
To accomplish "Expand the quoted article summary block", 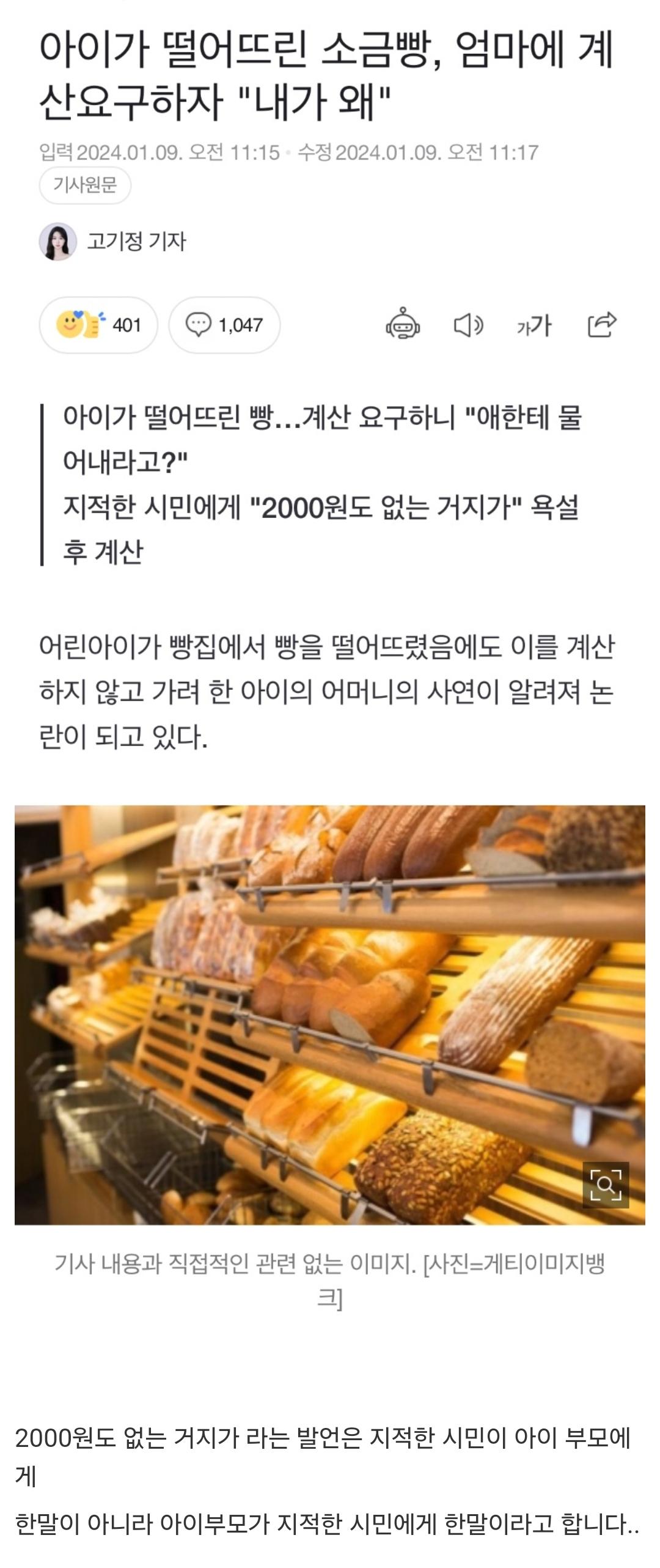I will tap(330, 483).
